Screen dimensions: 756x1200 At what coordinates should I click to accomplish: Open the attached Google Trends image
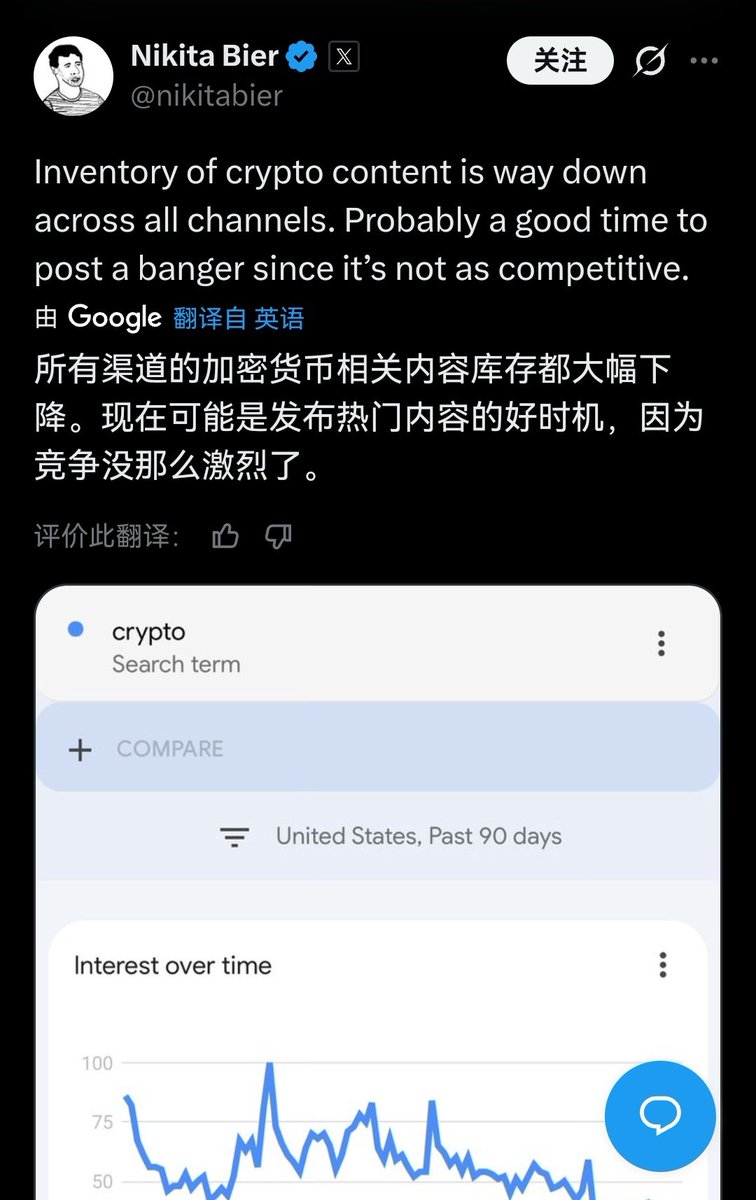pos(378,850)
